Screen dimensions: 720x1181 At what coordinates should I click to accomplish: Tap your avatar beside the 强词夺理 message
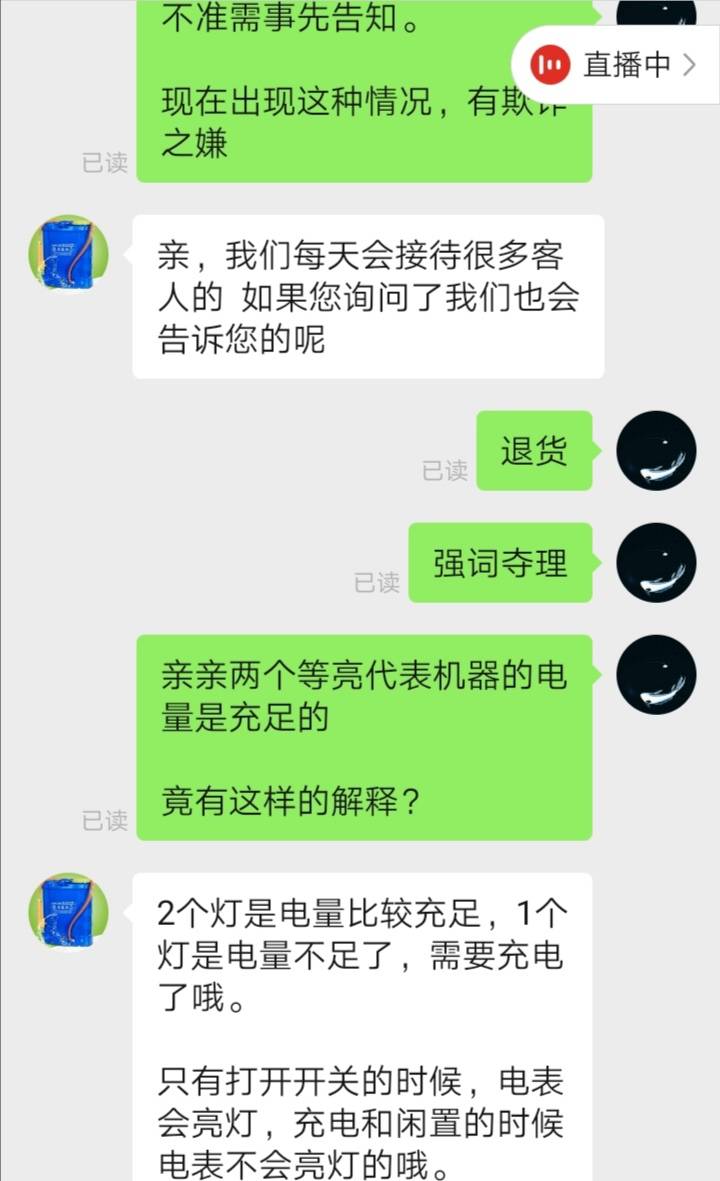pos(656,563)
